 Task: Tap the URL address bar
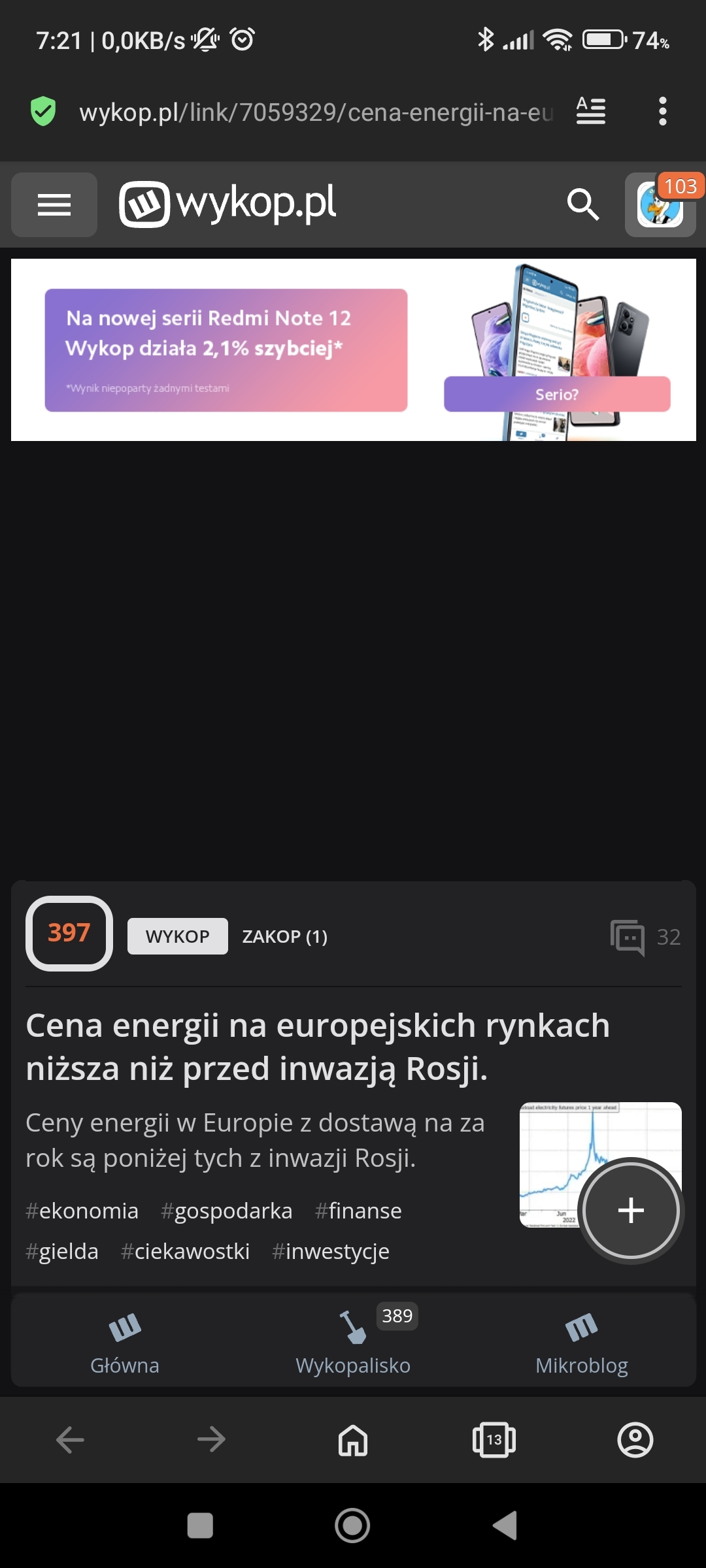coord(314,112)
